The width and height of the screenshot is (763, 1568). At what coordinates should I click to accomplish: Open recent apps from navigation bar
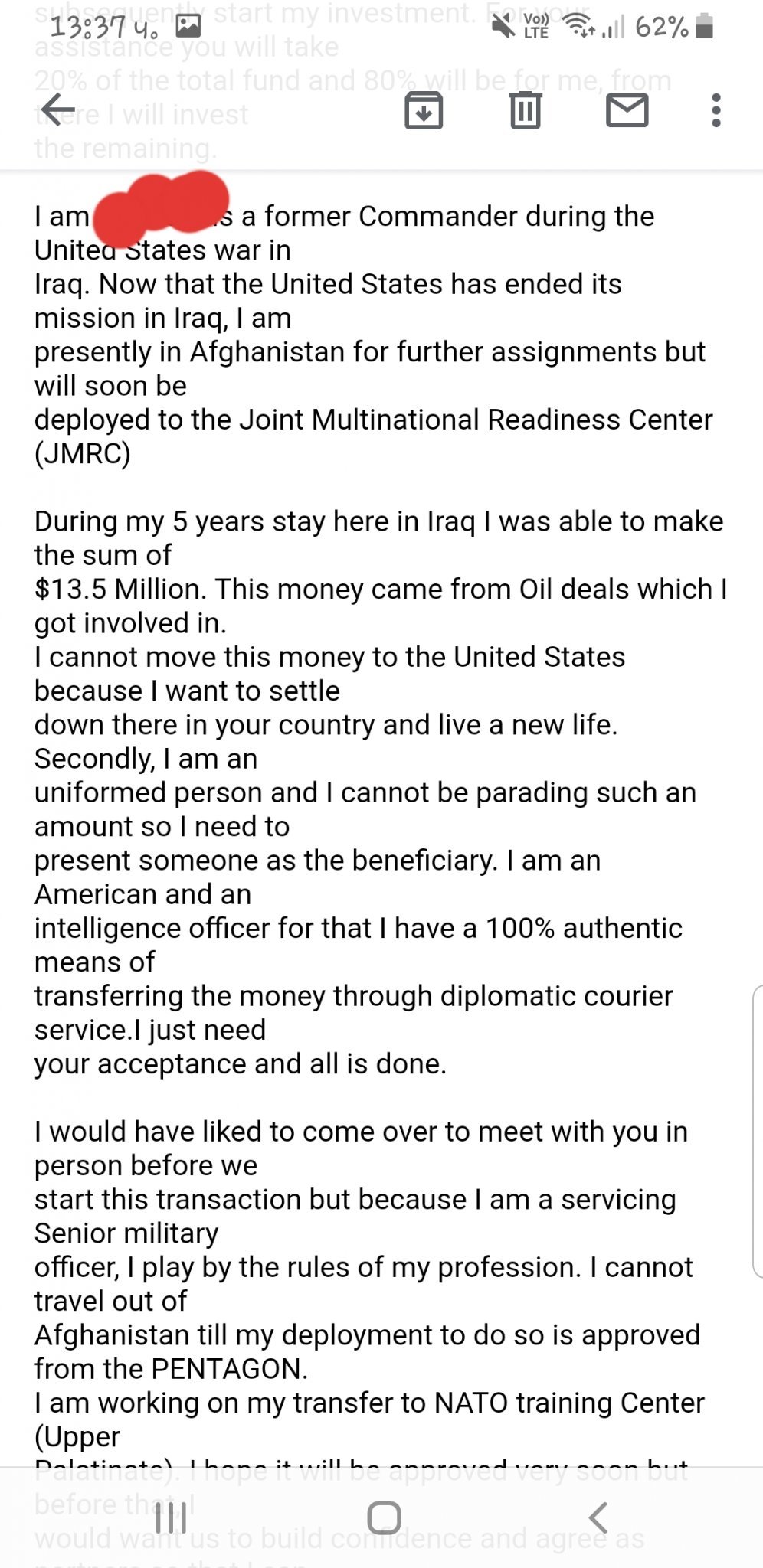coord(170,1517)
